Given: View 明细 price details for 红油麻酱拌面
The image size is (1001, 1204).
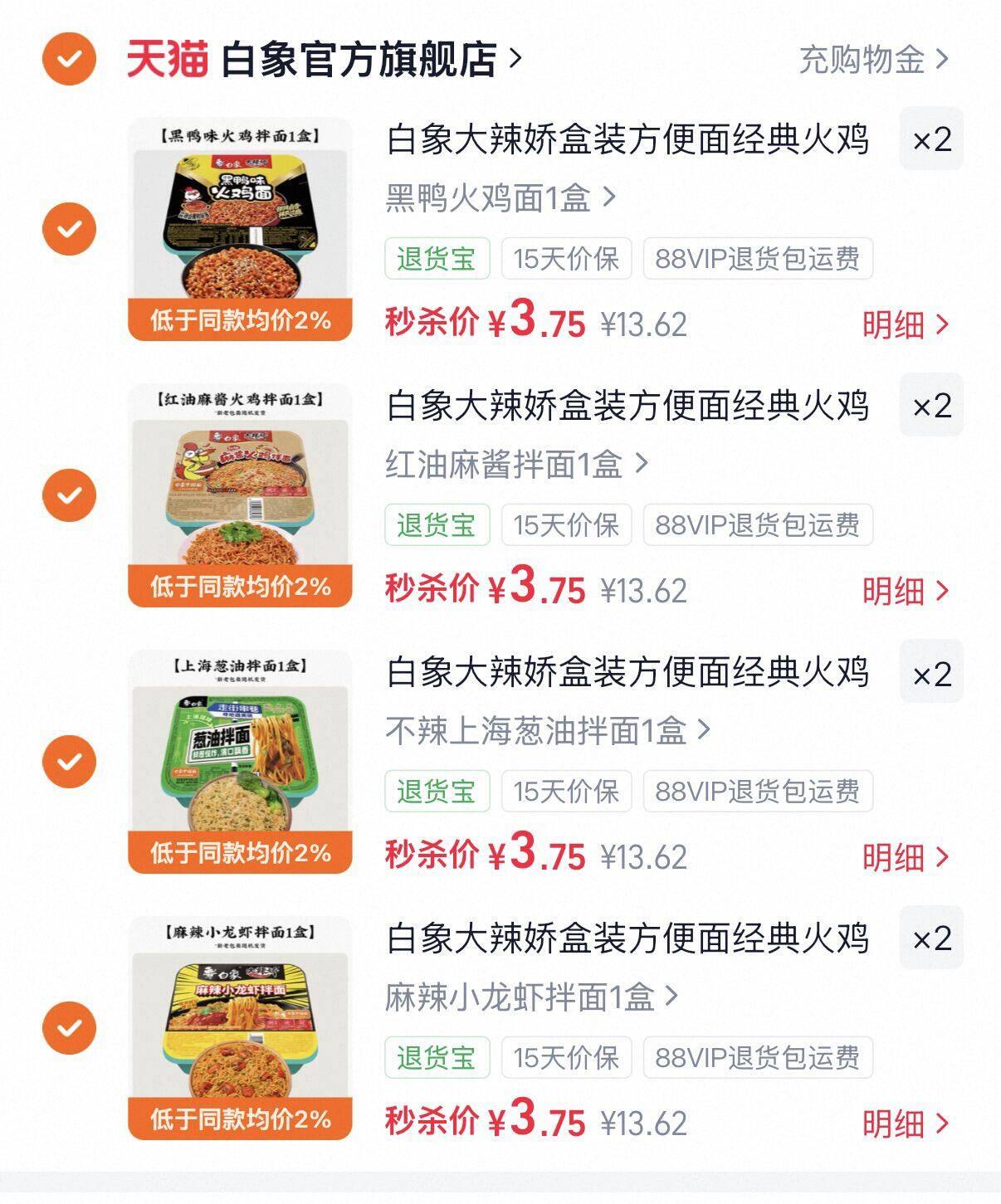Looking at the screenshot, I should pos(905,591).
